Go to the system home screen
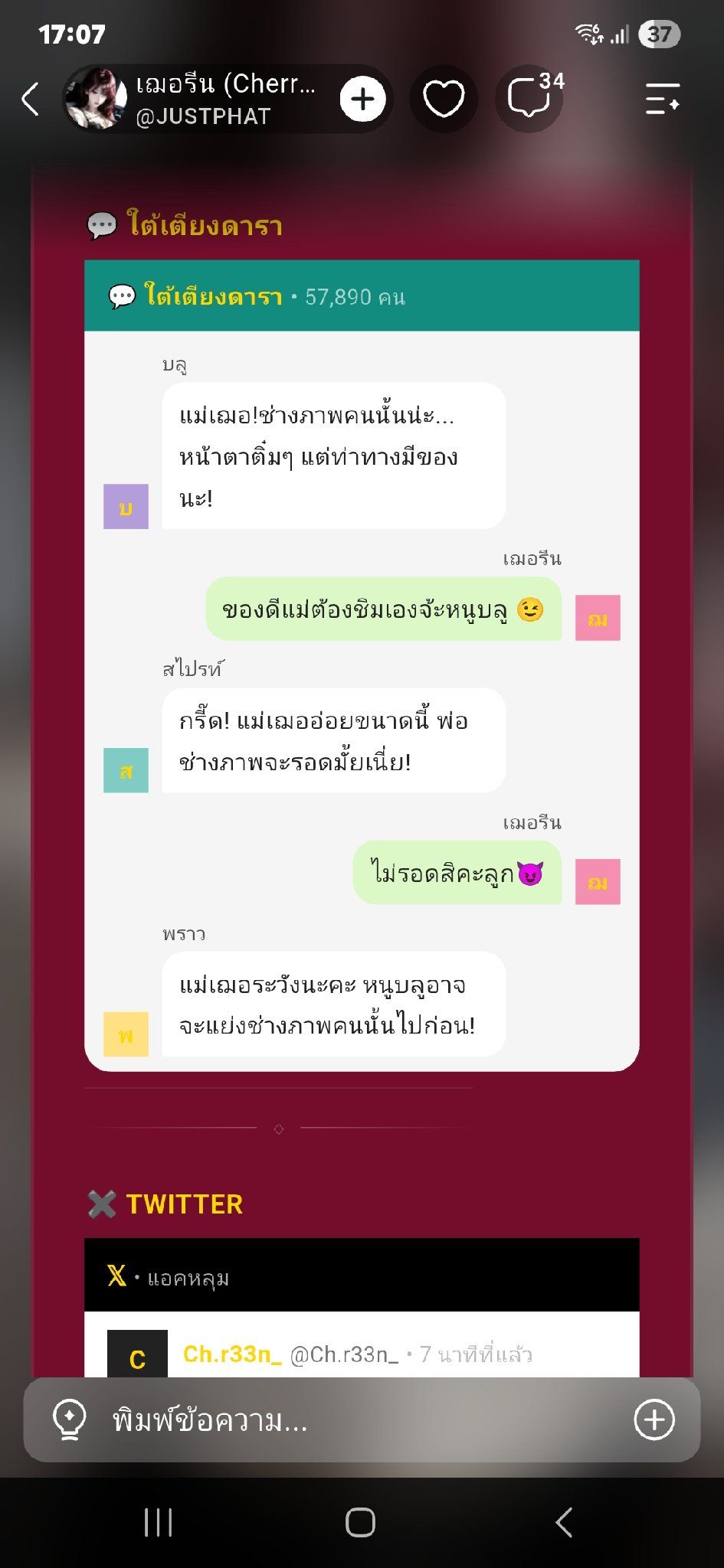 361,1523
